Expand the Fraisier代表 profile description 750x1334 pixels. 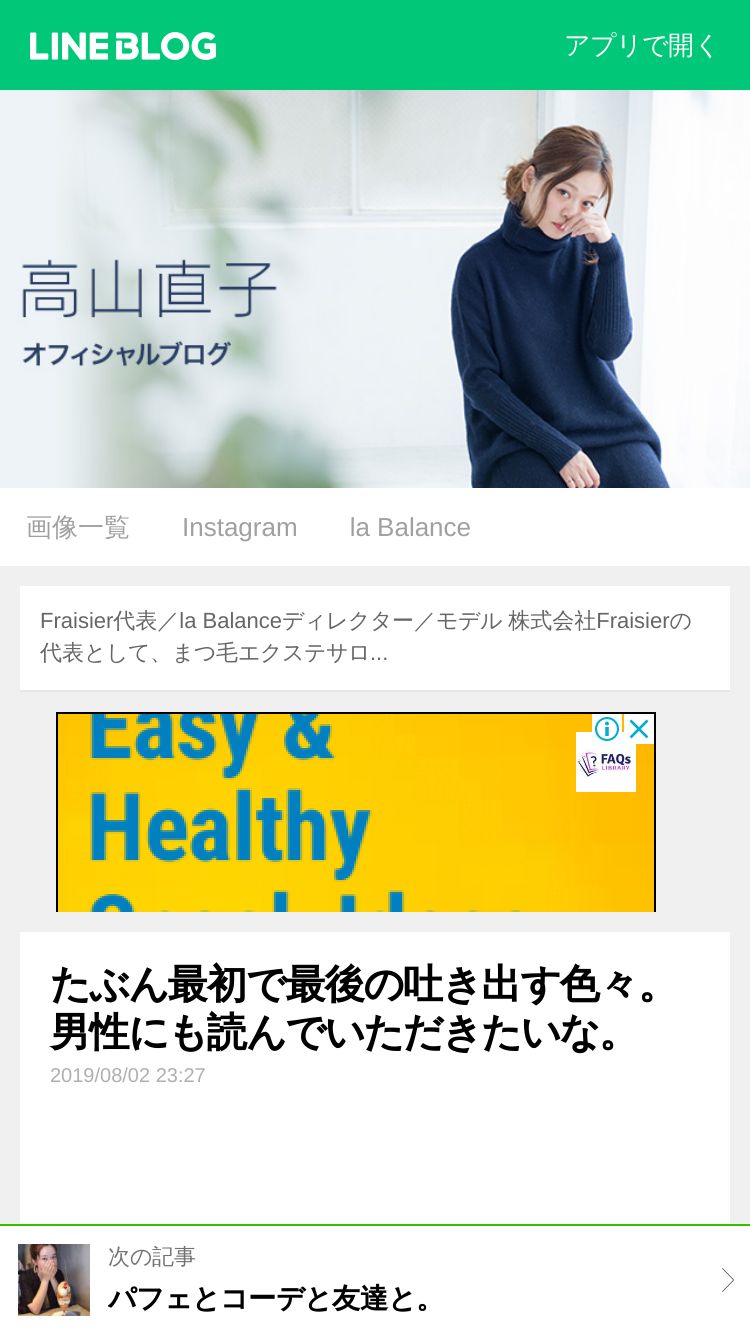(x=375, y=637)
